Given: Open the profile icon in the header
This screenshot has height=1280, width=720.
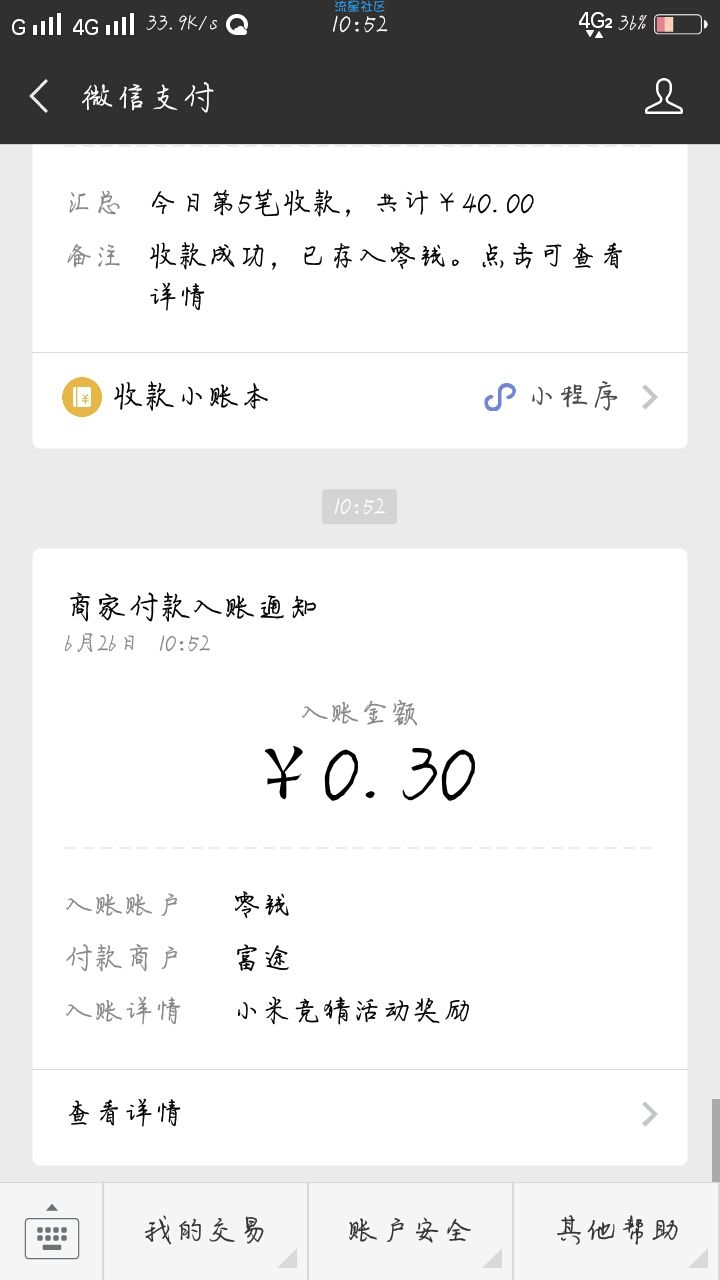Looking at the screenshot, I should pyautogui.click(x=663, y=97).
